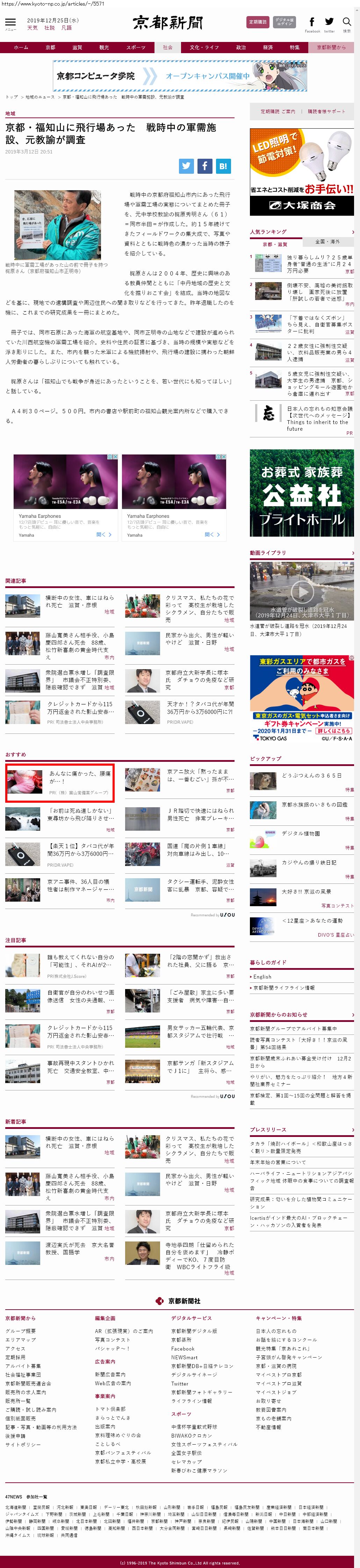Switch to the 滋賀 navigation tab

click(77, 48)
